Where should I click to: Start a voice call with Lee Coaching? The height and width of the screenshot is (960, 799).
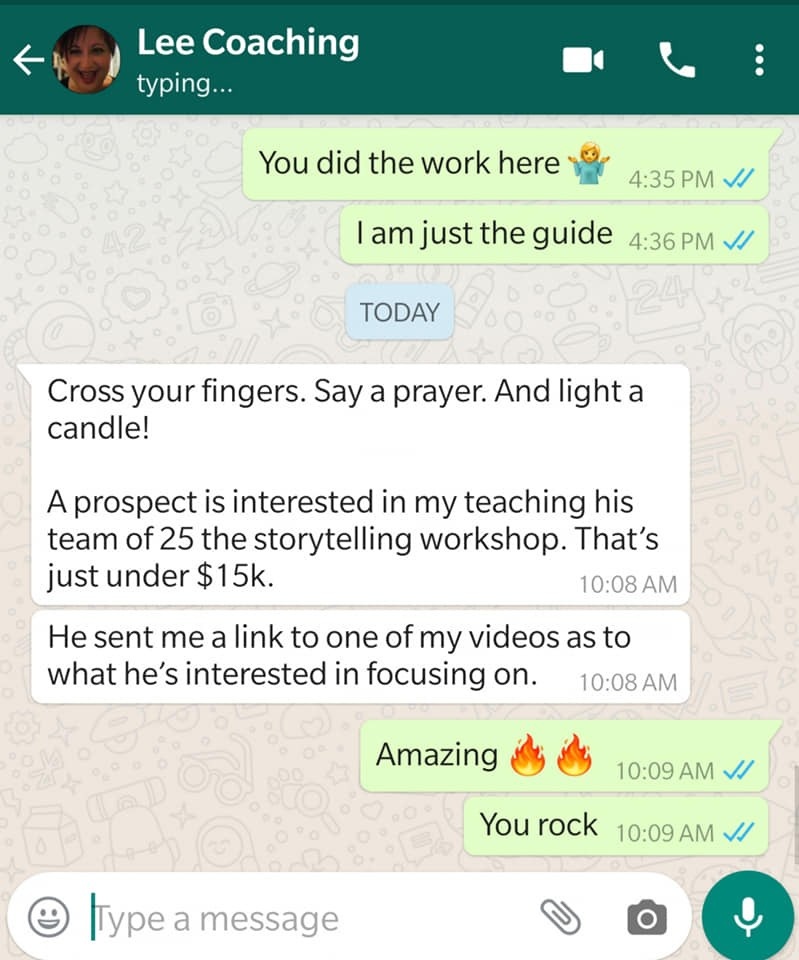(x=677, y=60)
